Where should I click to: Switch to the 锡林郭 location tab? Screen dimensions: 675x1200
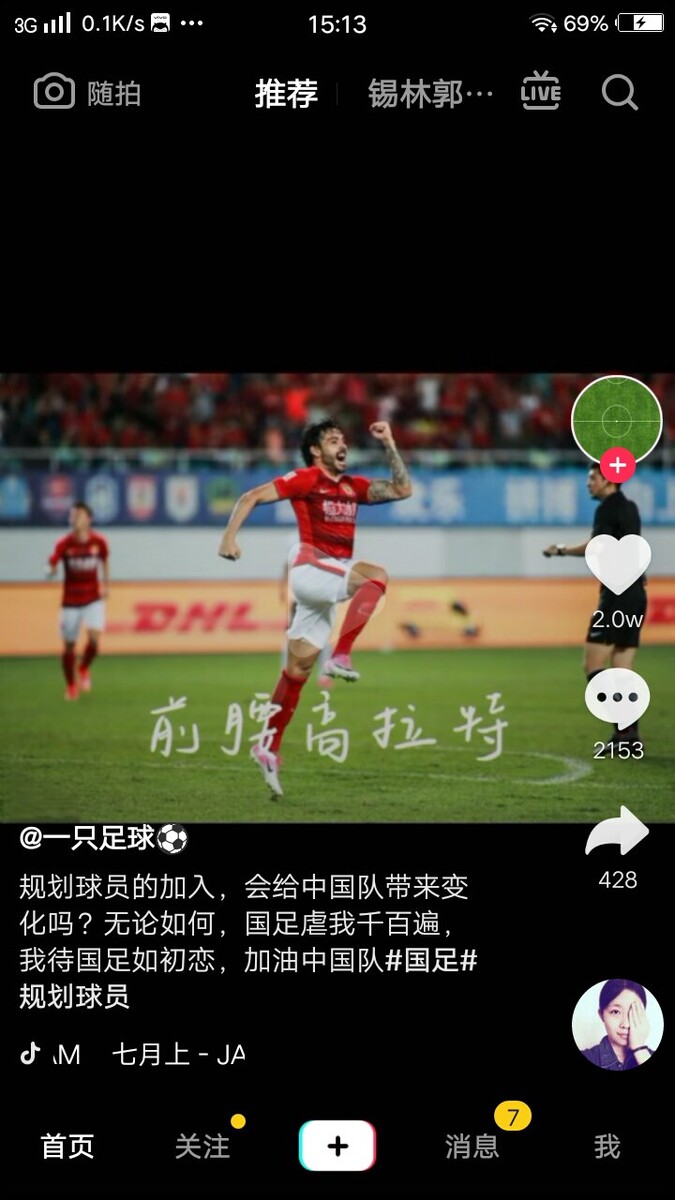(430, 94)
